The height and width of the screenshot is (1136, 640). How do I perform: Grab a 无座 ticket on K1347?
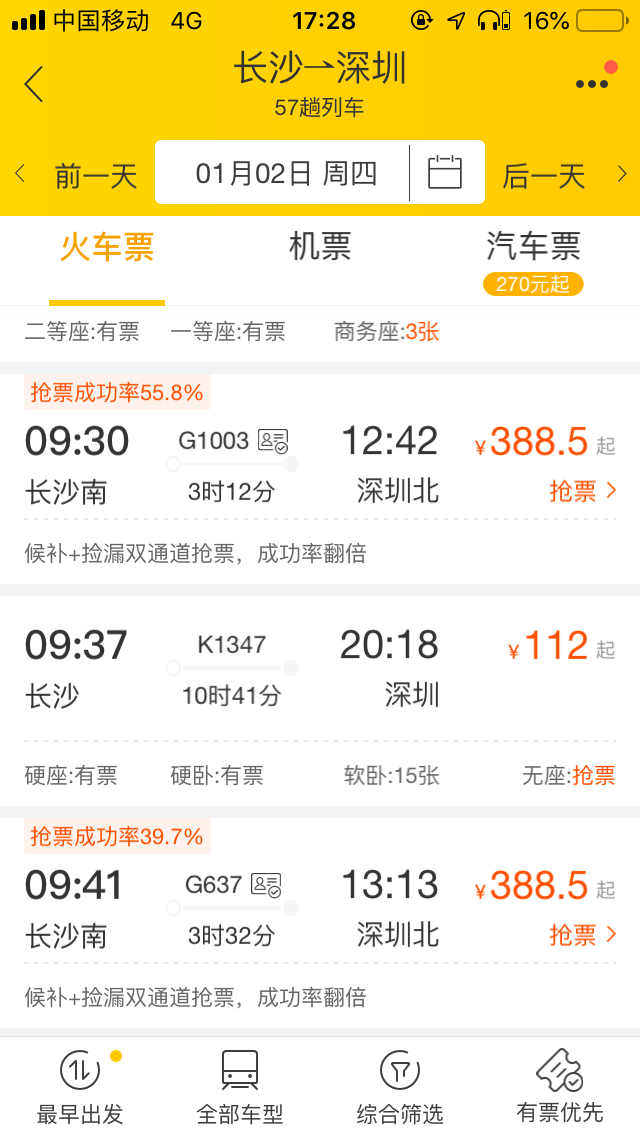coord(594,775)
